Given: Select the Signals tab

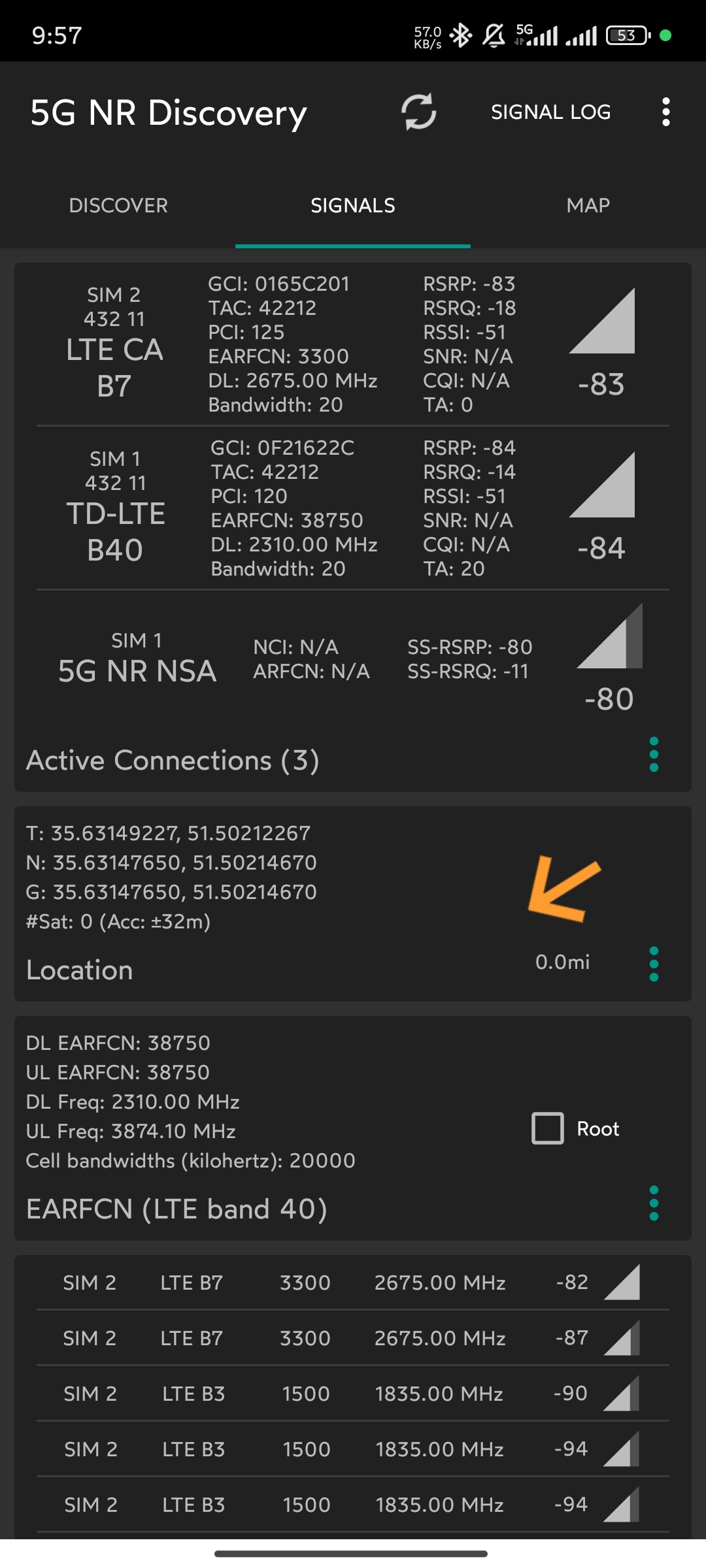Looking at the screenshot, I should point(353,205).
